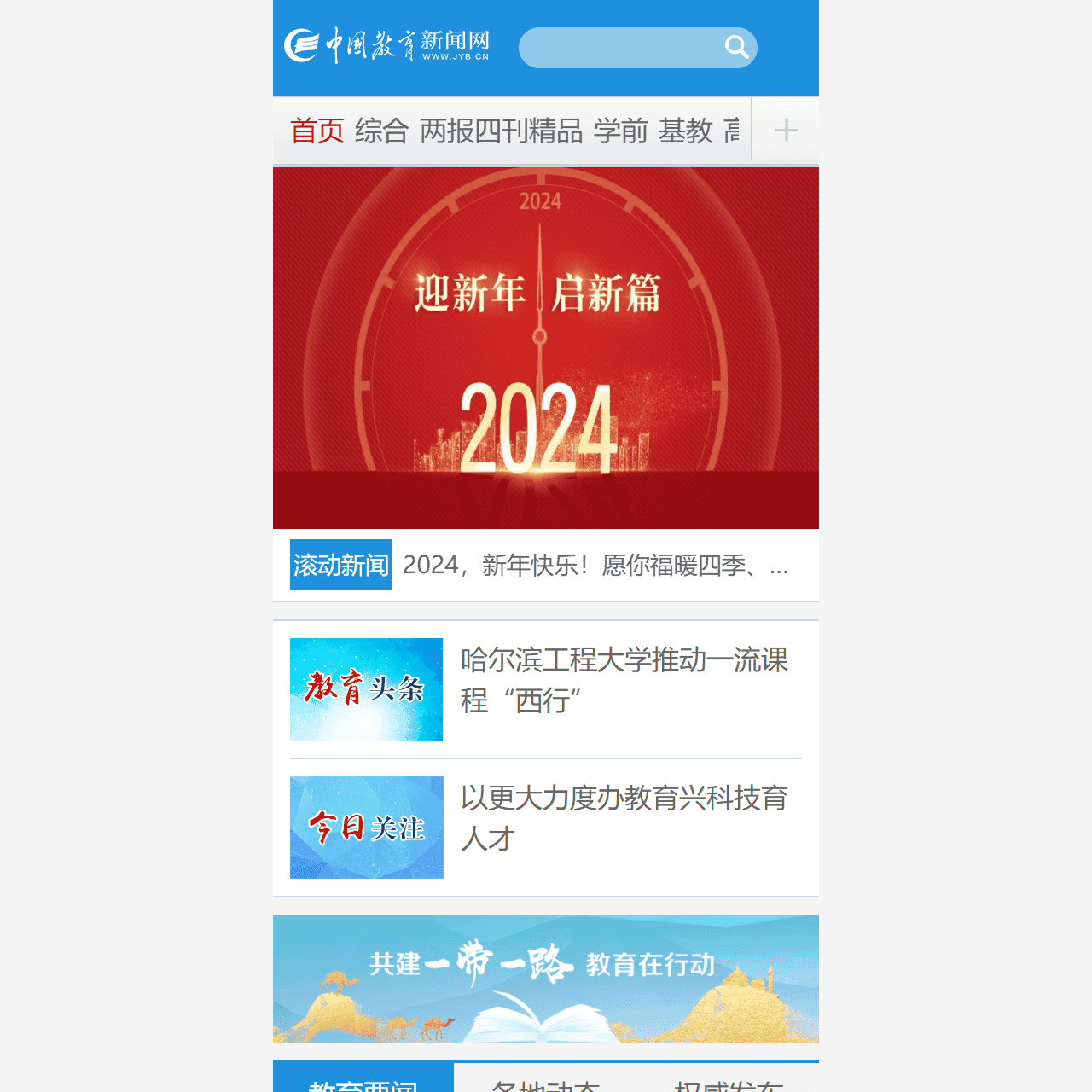Image resolution: width=1092 pixels, height=1092 pixels.
Task: Tap the search magnifier icon
Action: pyautogui.click(x=736, y=47)
